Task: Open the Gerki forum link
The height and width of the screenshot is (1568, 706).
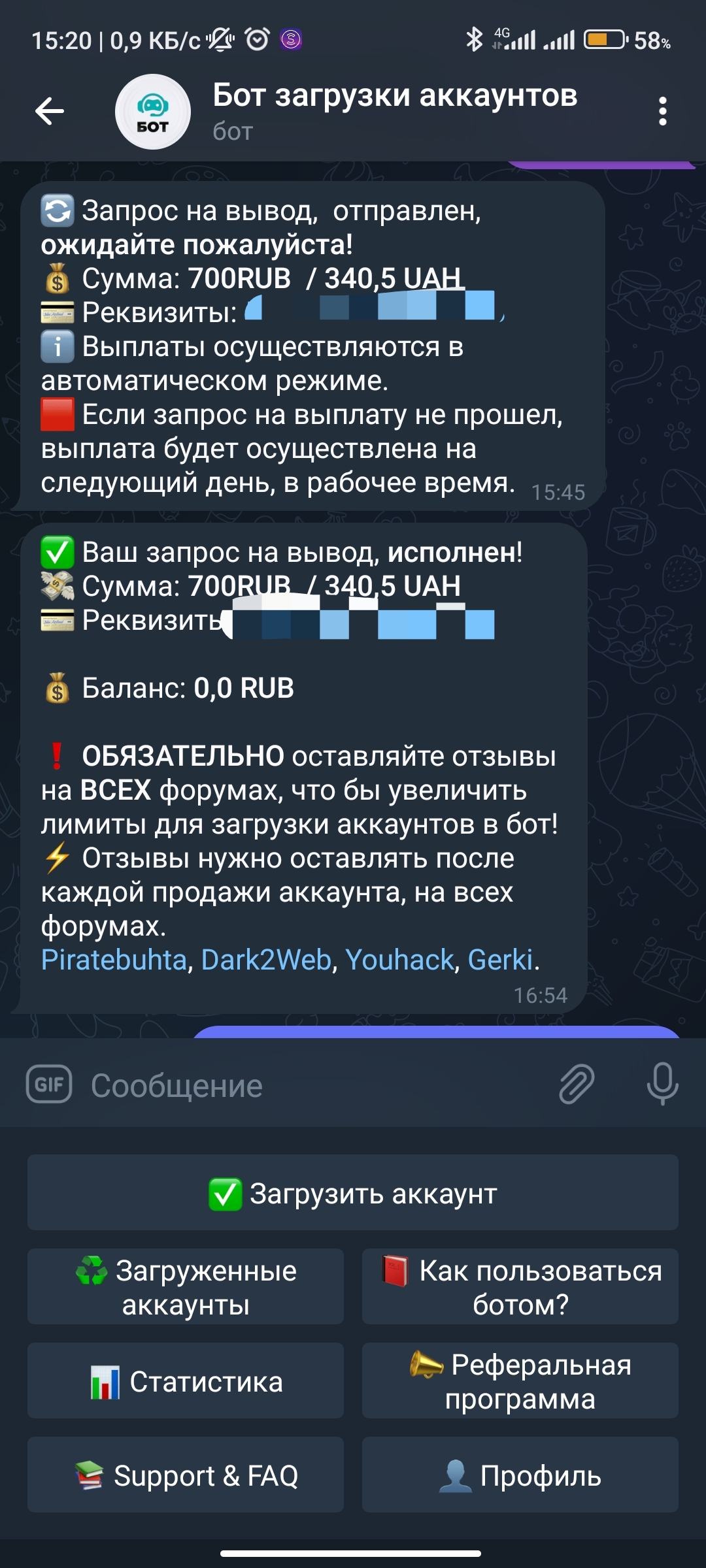Action: [500, 960]
